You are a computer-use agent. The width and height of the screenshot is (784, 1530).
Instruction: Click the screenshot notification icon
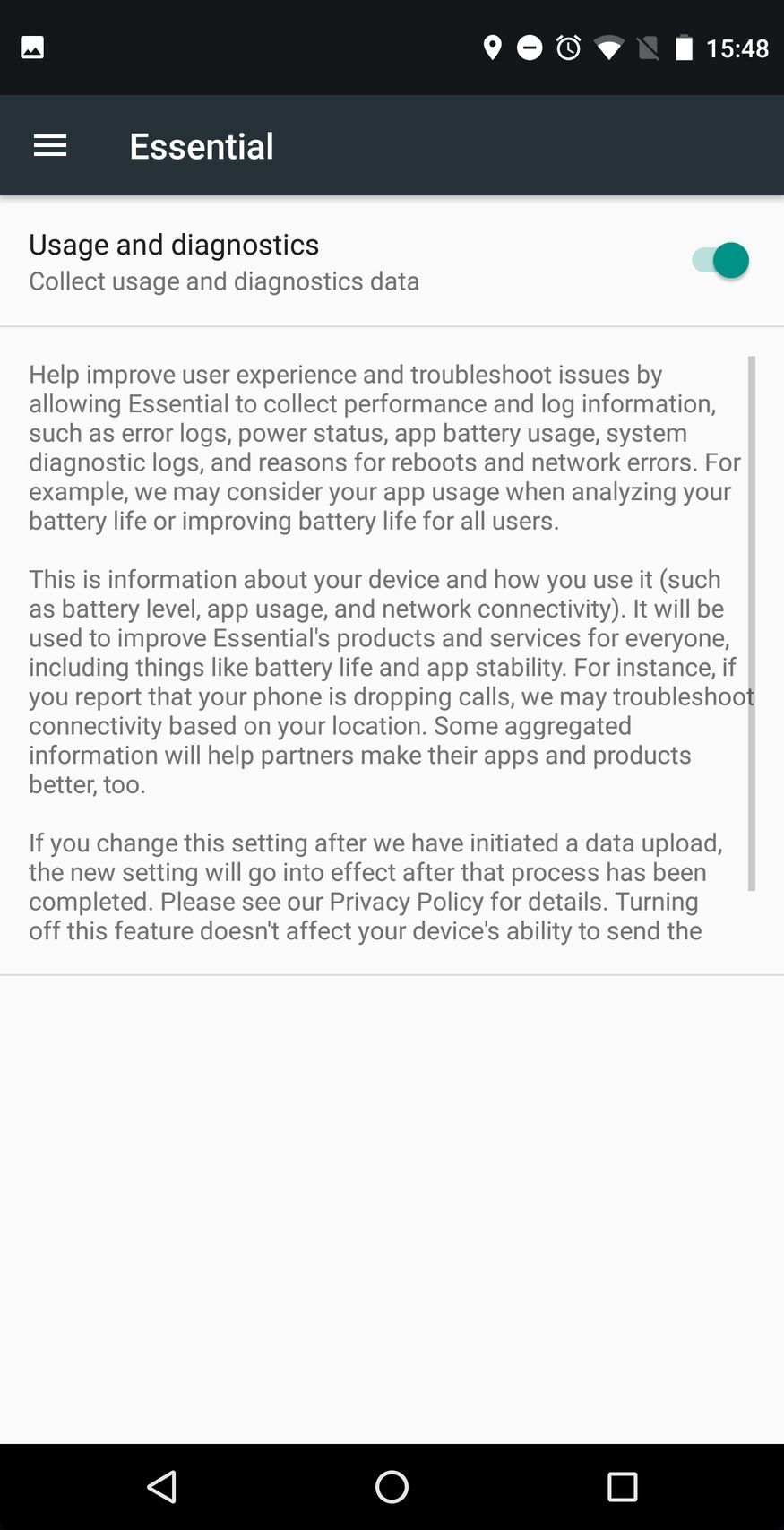click(32, 47)
